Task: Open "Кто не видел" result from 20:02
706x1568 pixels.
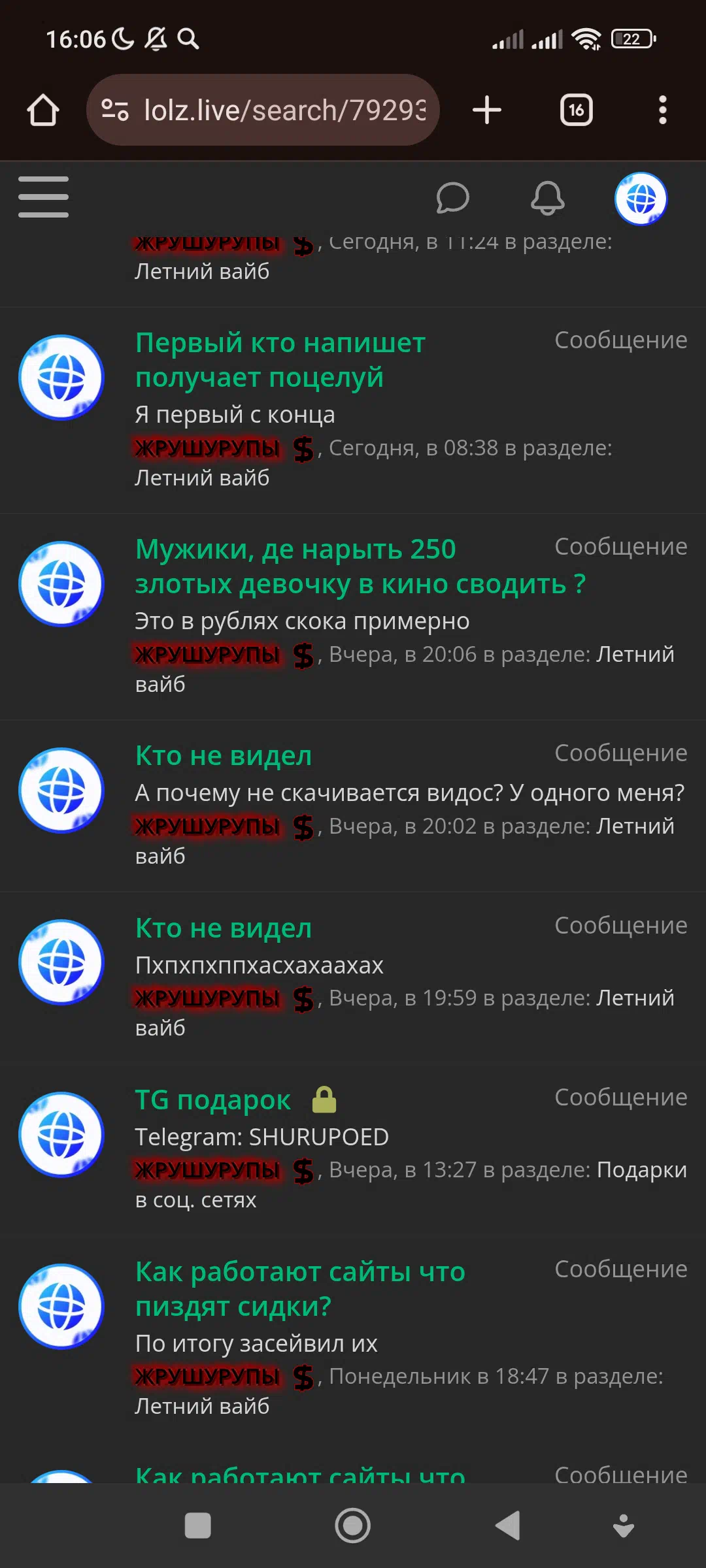Action: coord(224,756)
